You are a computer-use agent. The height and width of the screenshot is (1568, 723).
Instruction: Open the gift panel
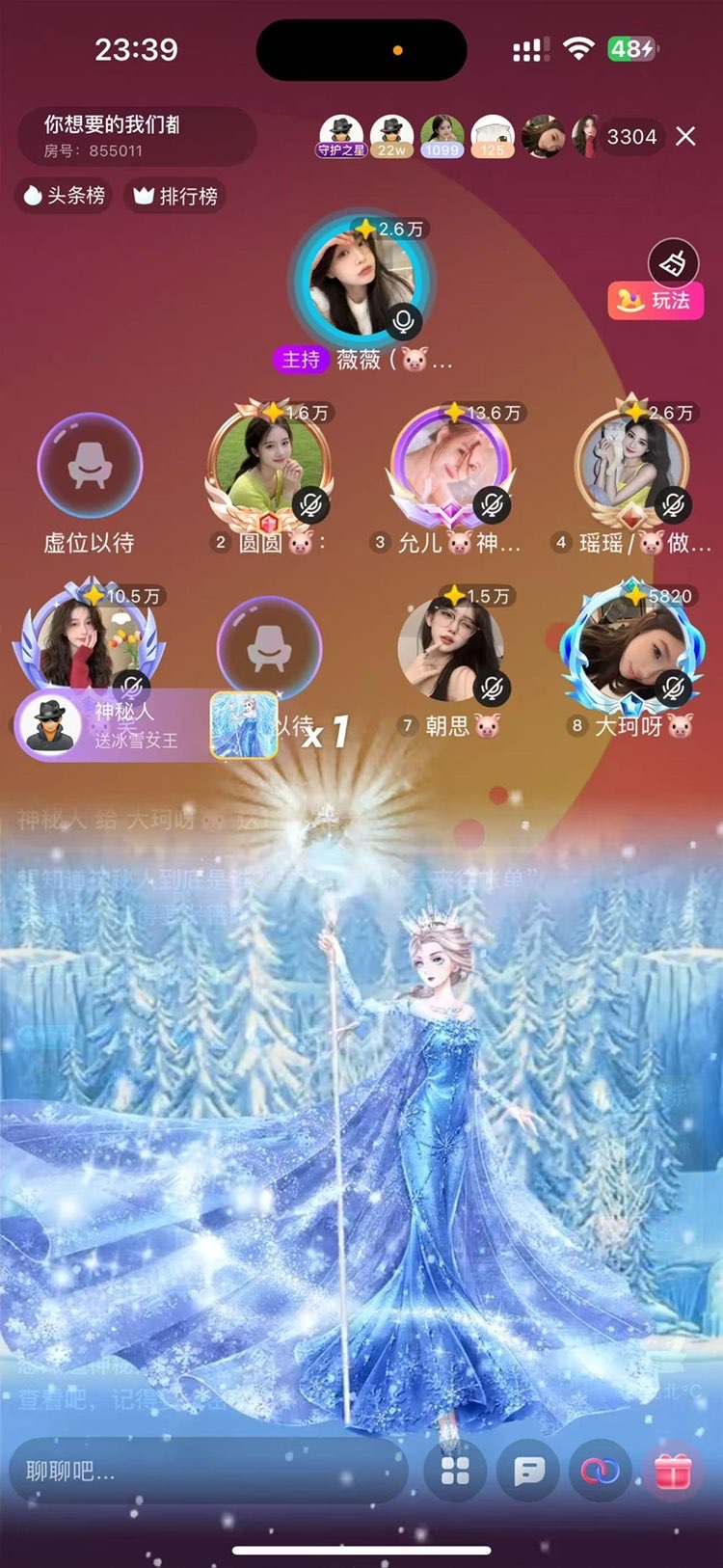click(x=673, y=1471)
